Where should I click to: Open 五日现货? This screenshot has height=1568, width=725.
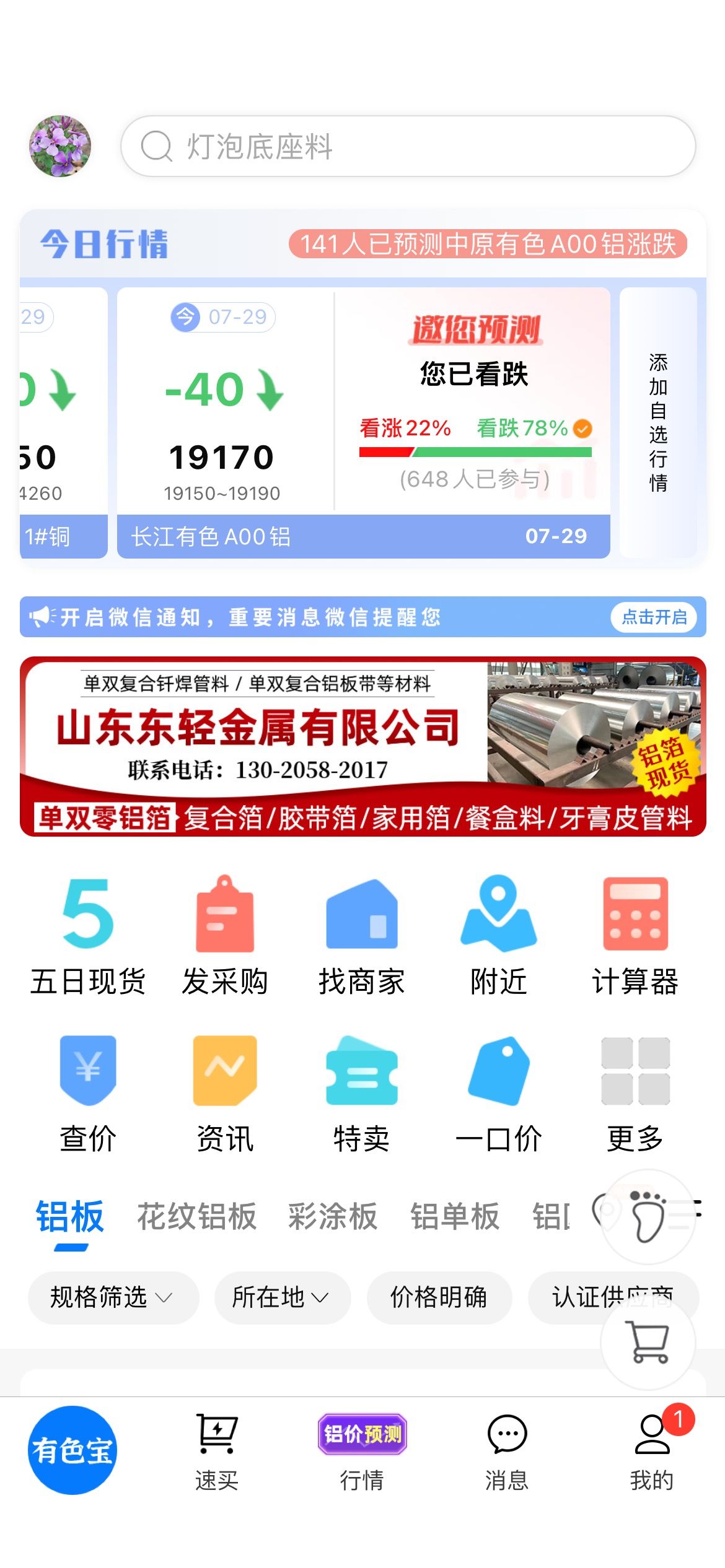click(x=88, y=935)
